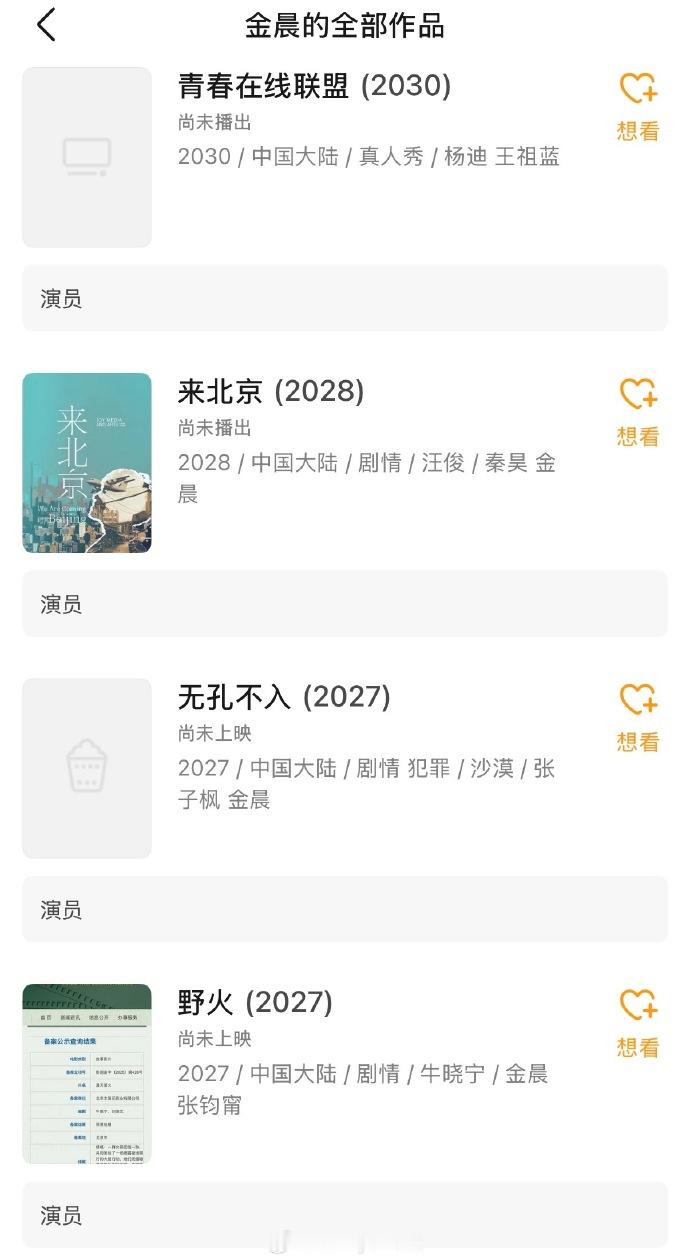
Task: Tap the 野火 poster thumbnail
Action: coord(87,1074)
